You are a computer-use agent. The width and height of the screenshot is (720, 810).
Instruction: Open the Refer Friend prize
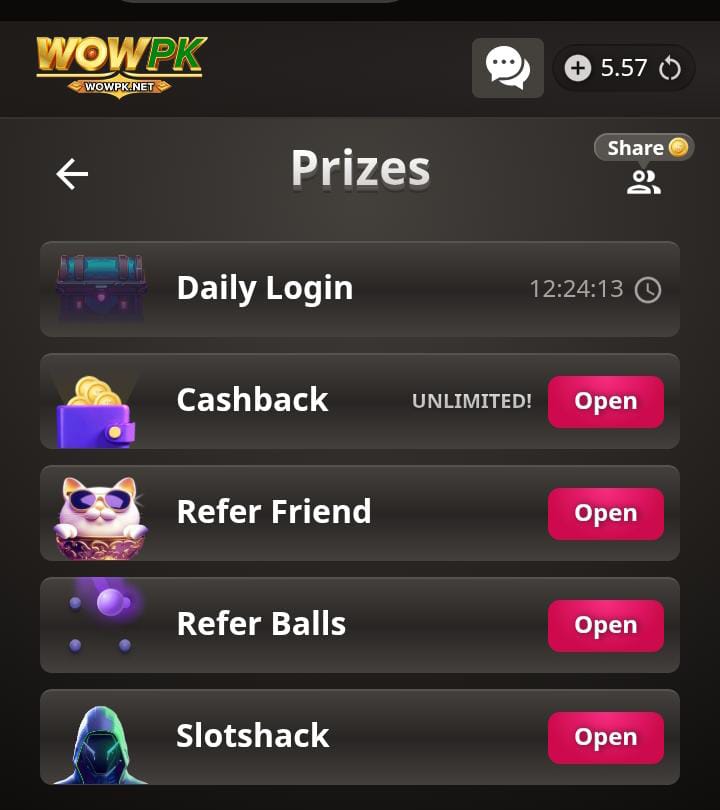pyautogui.click(x=605, y=513)
